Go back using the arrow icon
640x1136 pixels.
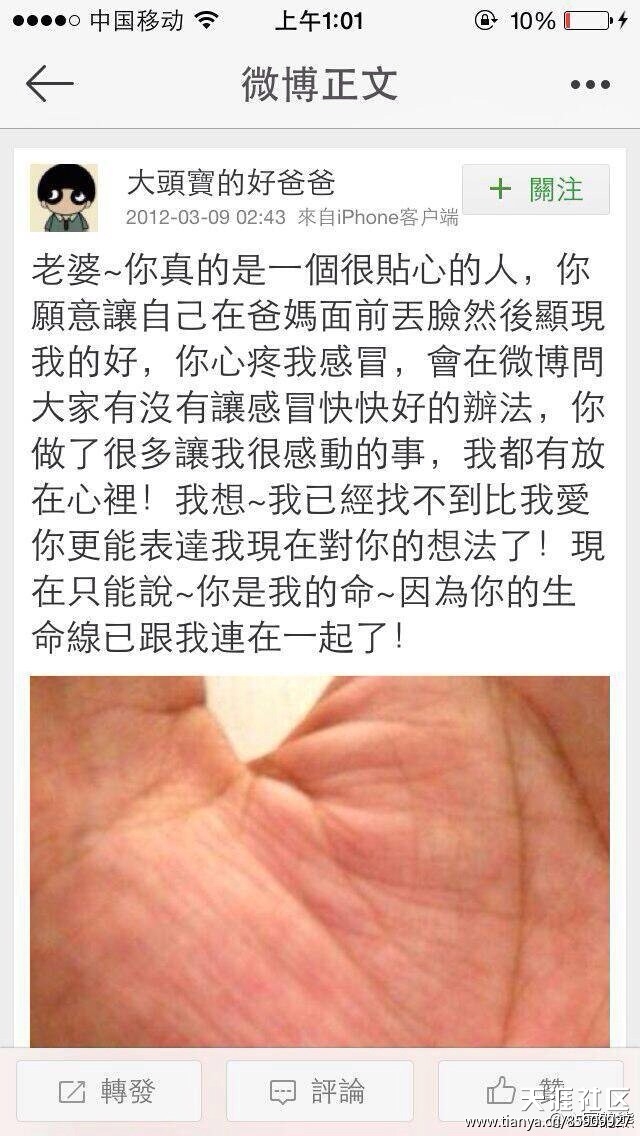coord(50,84)
